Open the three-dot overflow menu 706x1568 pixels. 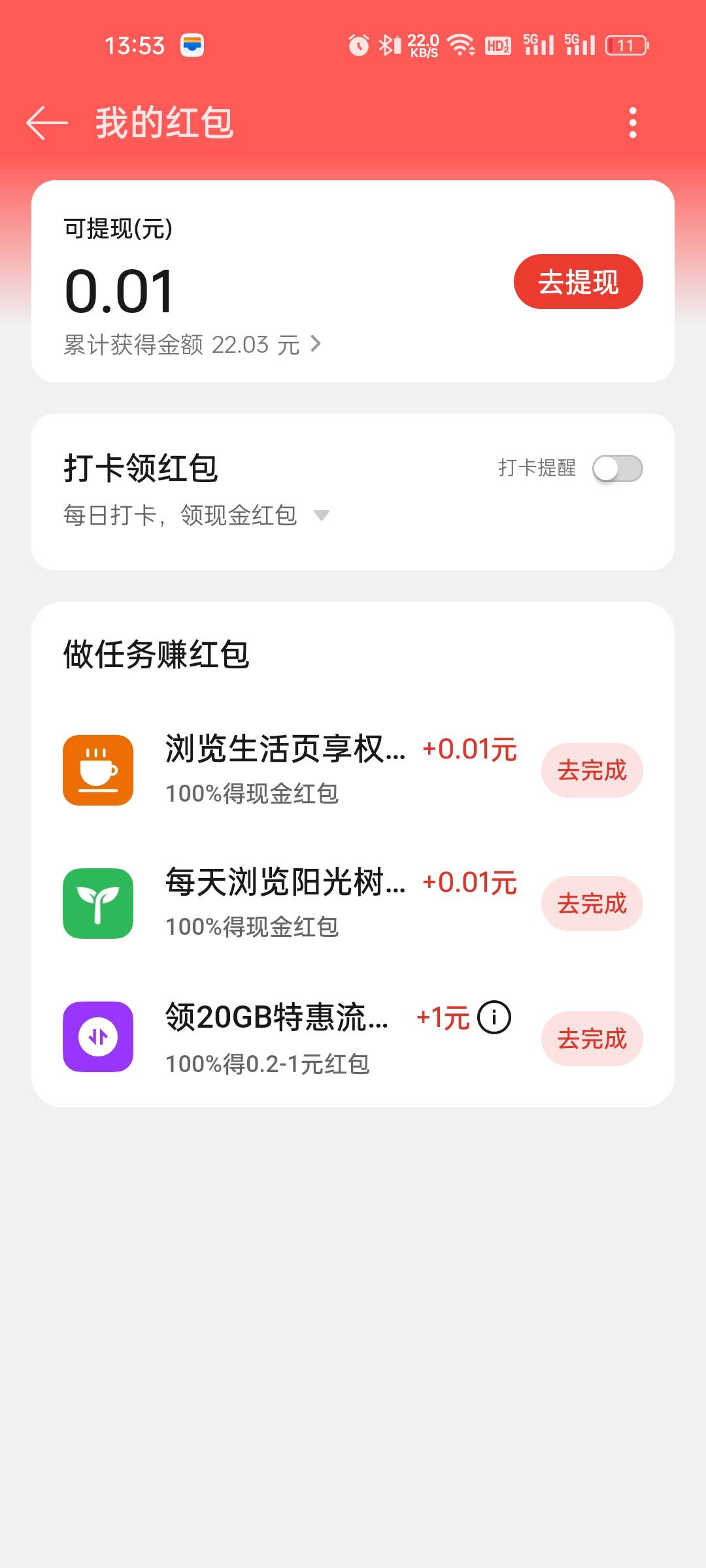632,123
